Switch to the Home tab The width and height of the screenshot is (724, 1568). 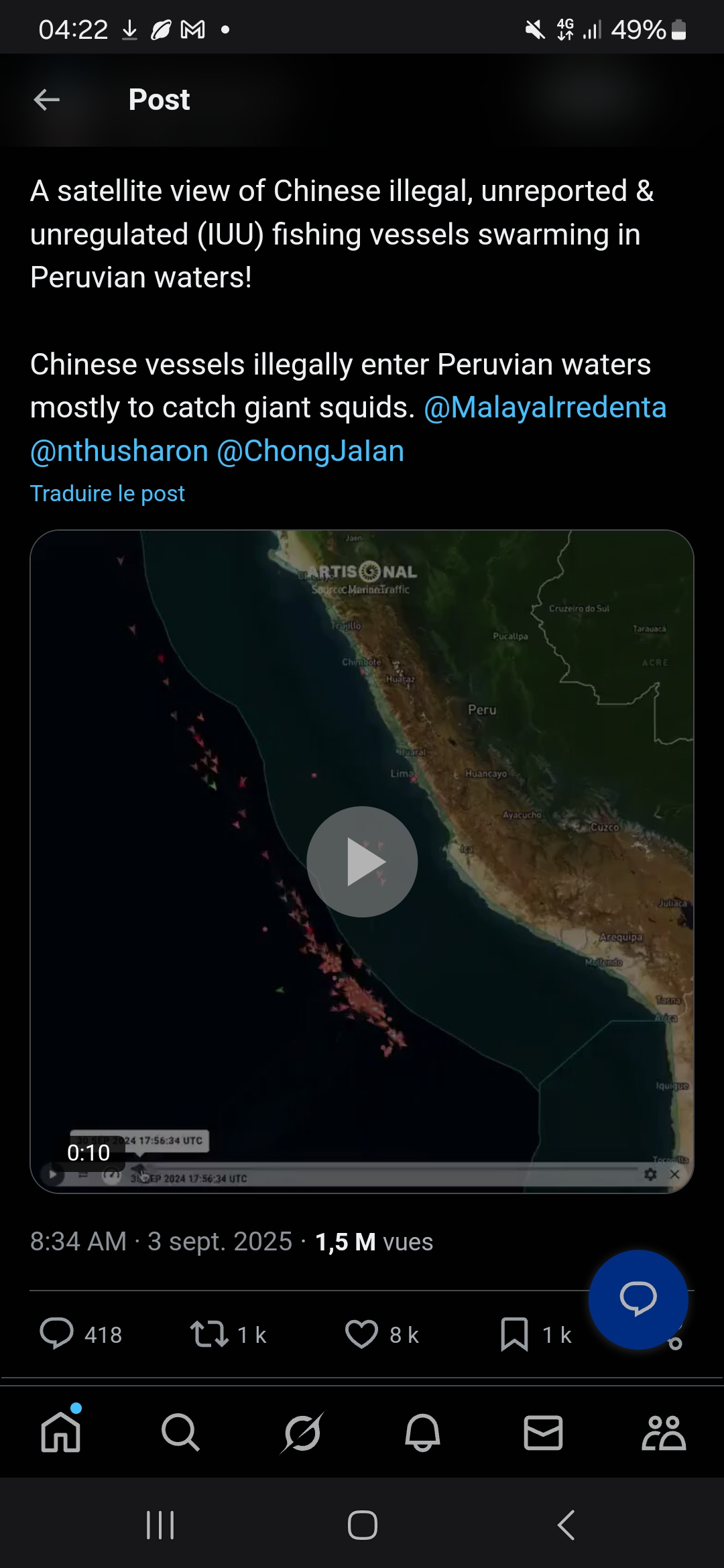[60, 1433]
